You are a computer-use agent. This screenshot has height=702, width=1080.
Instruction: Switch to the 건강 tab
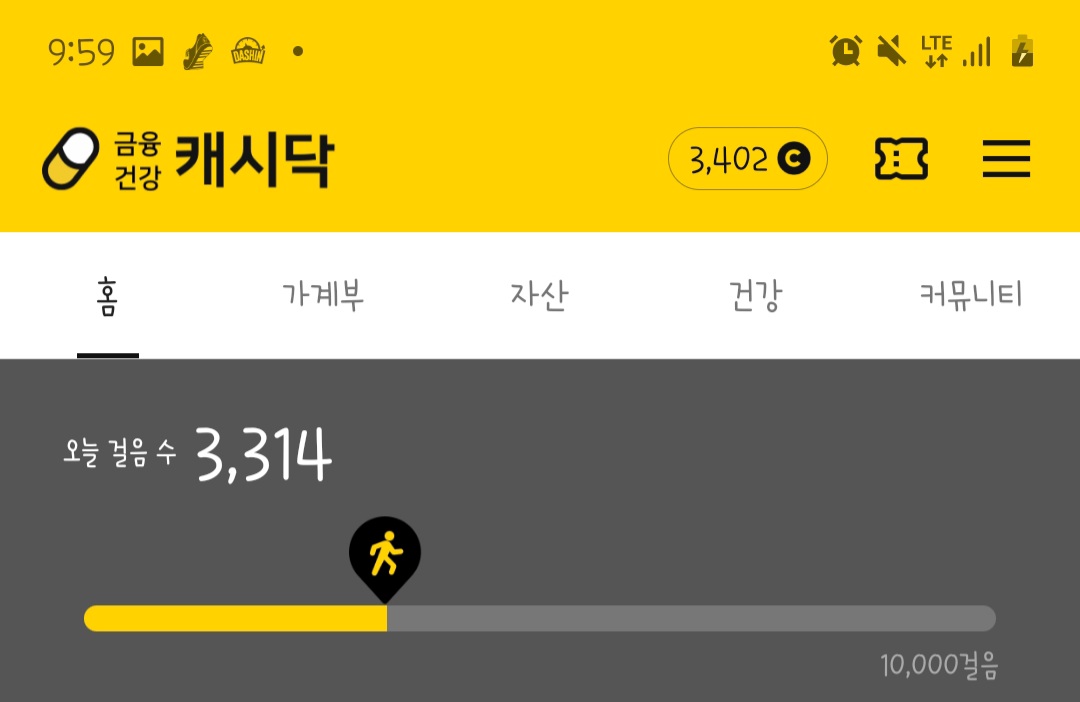pos(755,295)
